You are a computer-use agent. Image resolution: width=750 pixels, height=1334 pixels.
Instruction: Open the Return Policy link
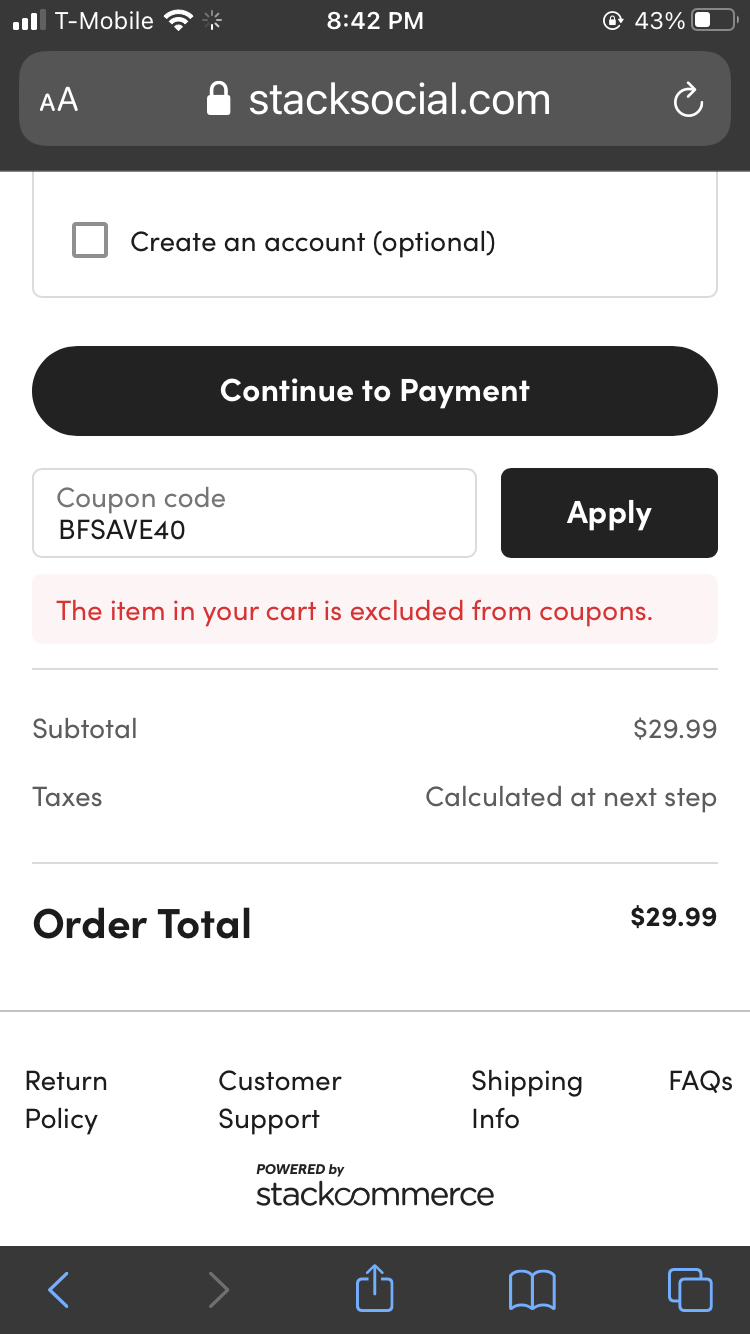click(x=66, y=1099)
